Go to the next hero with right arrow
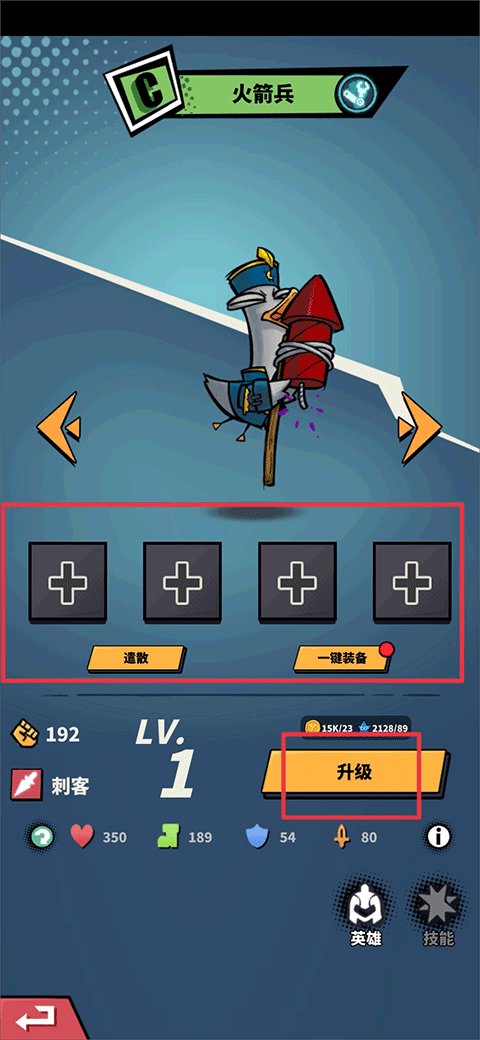The width and height of the screenshot is (480, 1040). (x=420, y=427)
